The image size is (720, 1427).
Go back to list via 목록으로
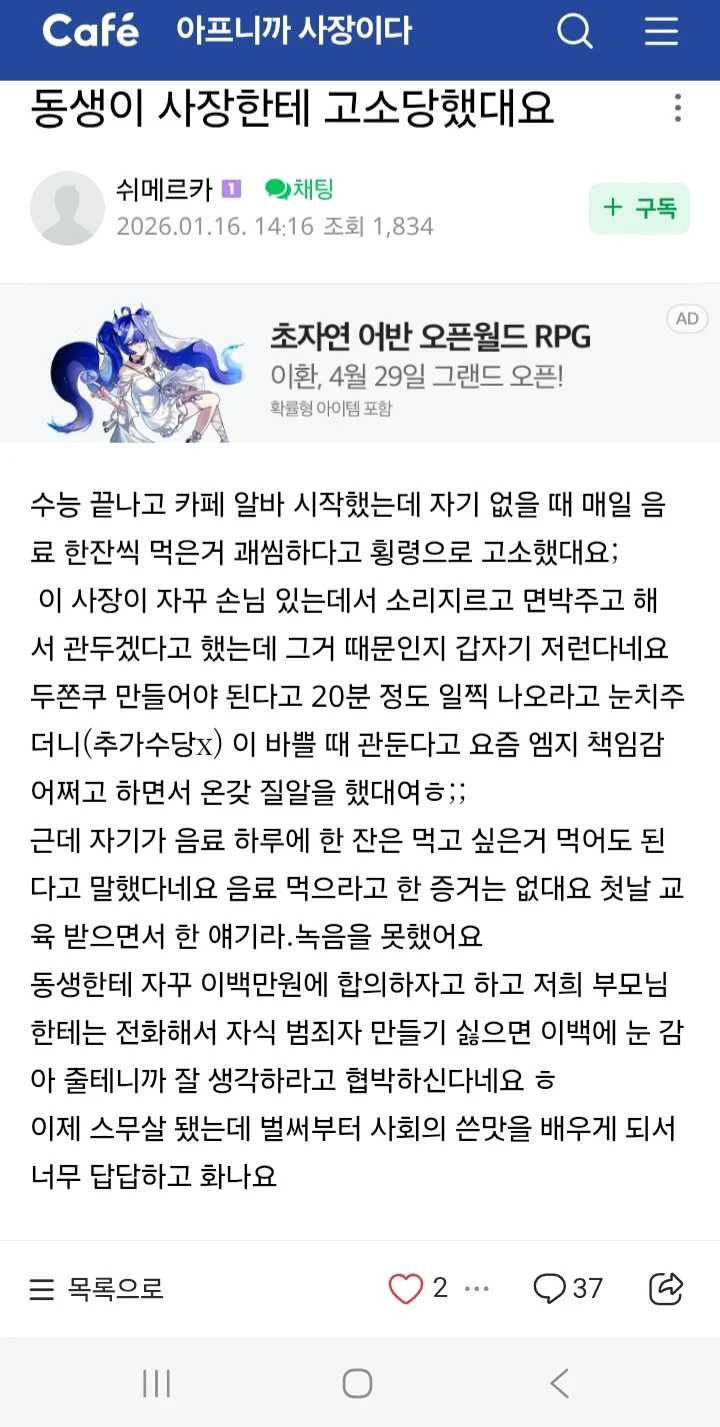click(96, 1289)
